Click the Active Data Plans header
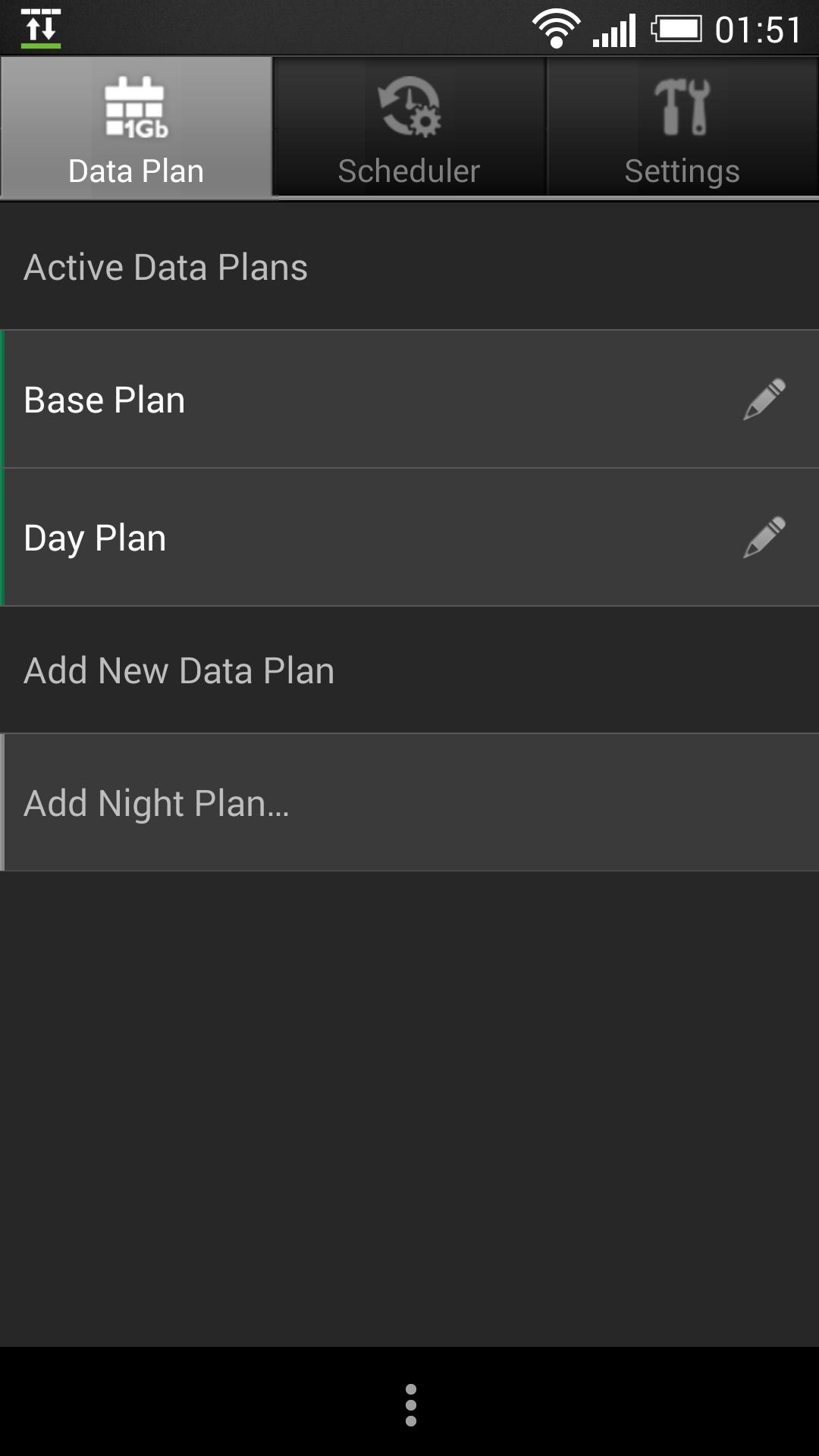819x1456 pixels. pyautogui.click(x=166, y=267)
